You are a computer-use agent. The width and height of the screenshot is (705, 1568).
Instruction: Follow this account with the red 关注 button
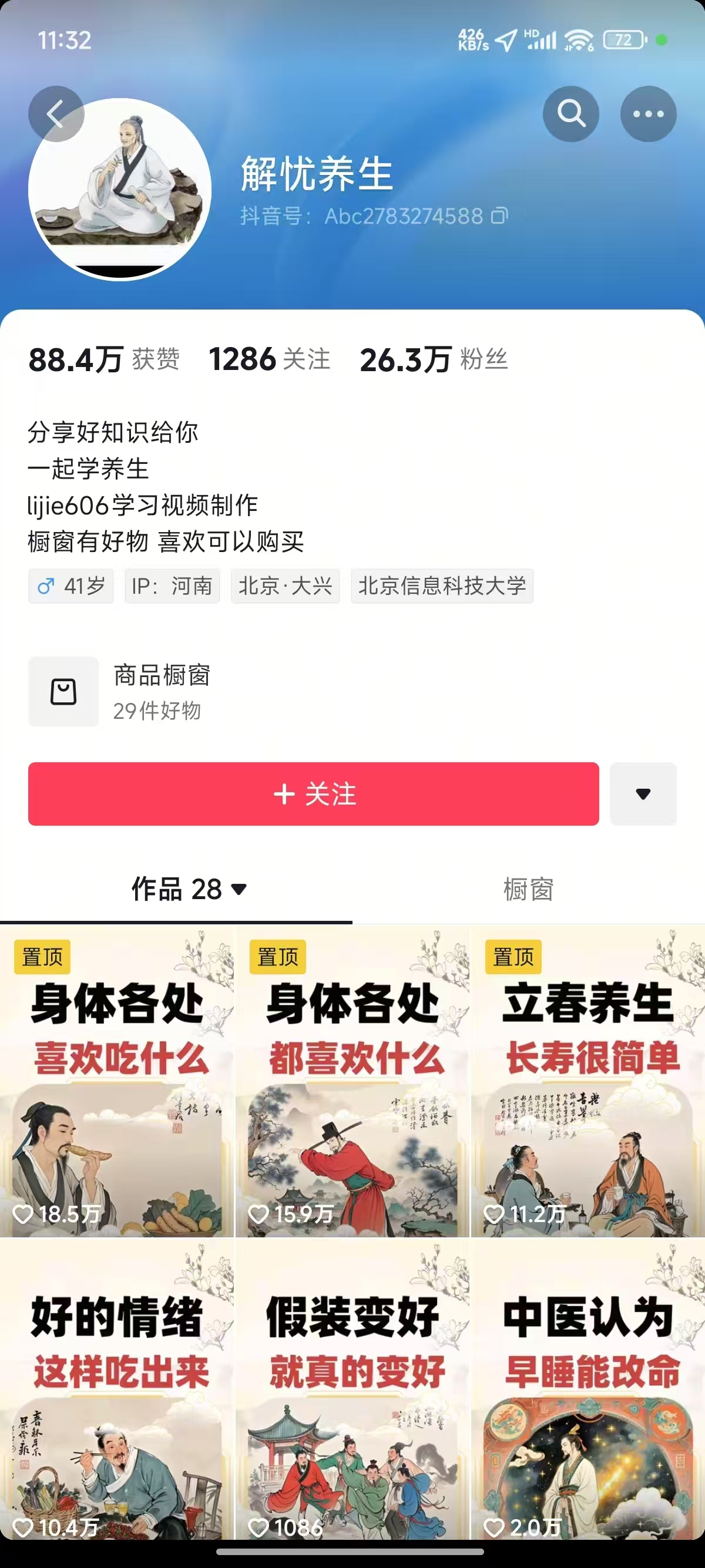click(x=313, y=794)
